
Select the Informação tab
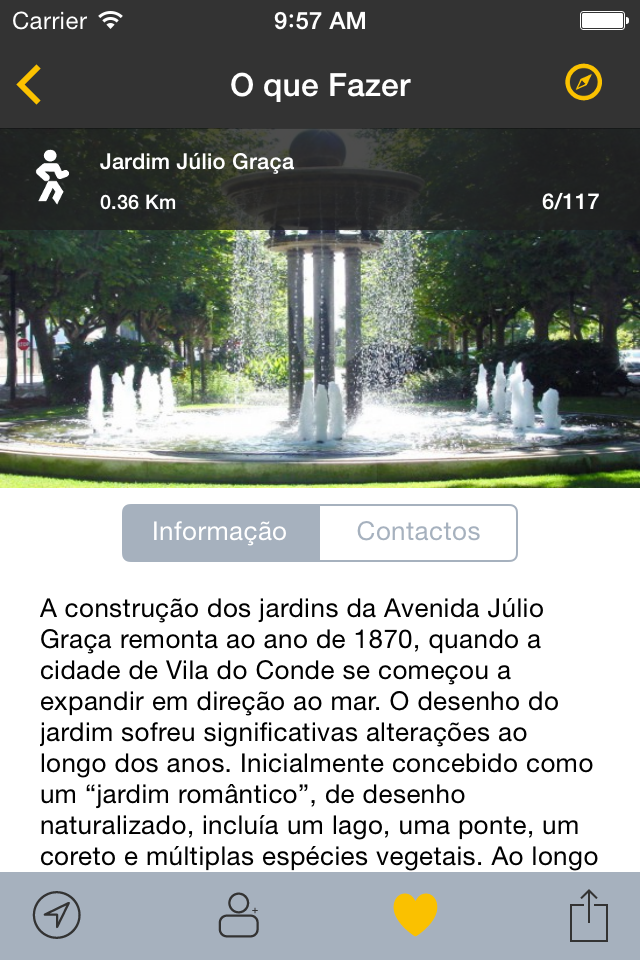[x=220, y=532]
